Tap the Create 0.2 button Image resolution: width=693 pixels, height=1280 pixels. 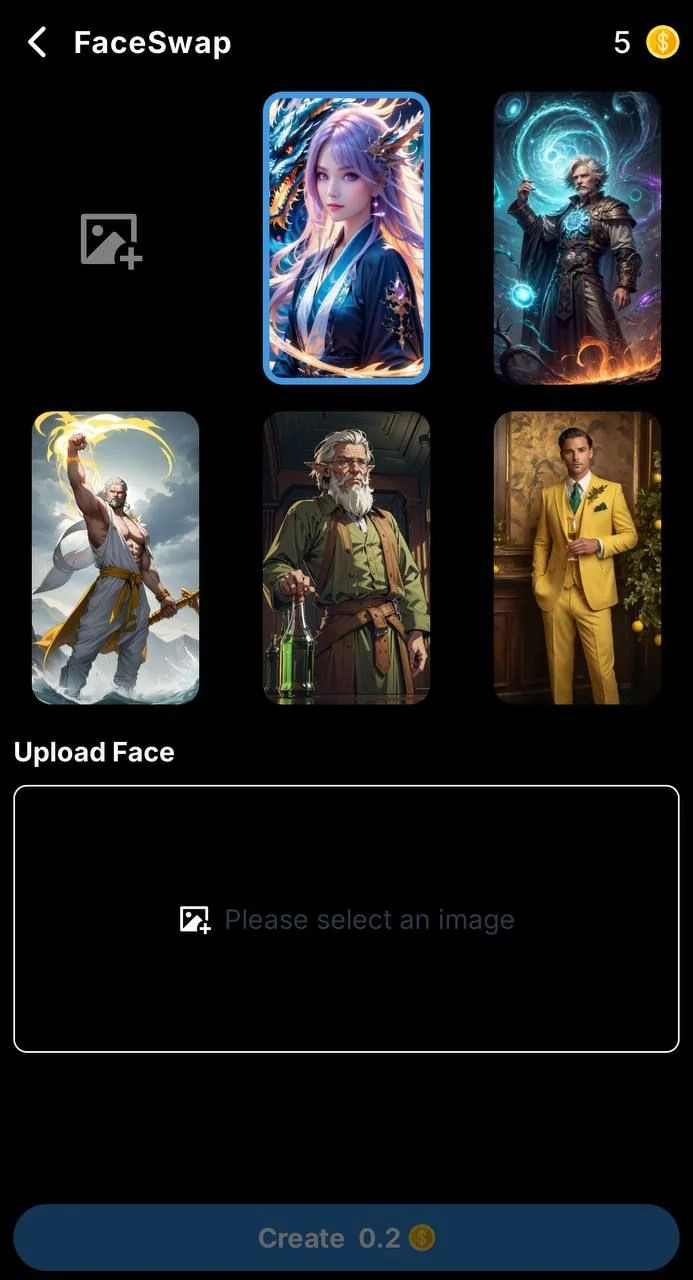click(346, 1238)
